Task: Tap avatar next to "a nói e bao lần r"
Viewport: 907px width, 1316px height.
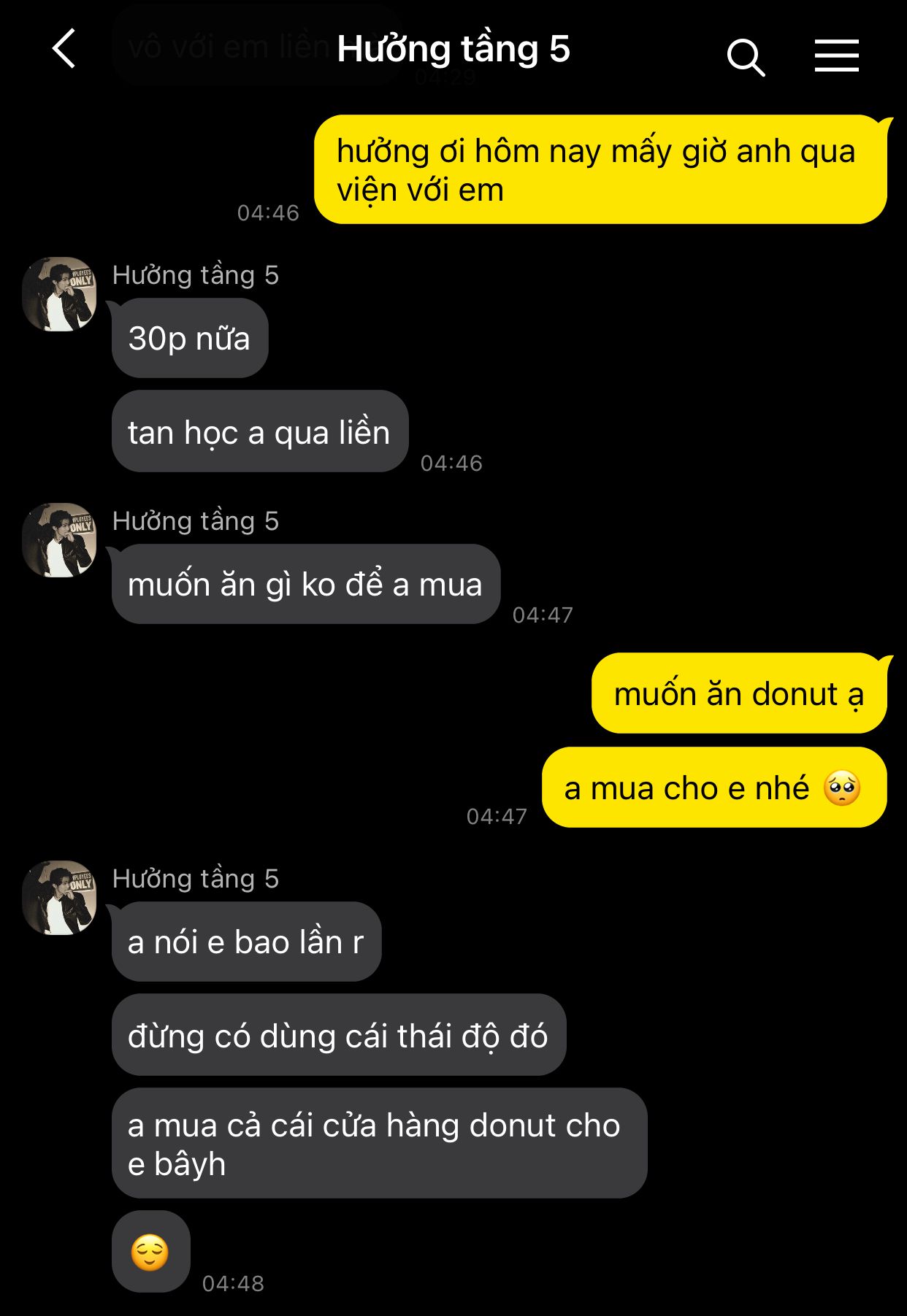Action: coord(60,898)
